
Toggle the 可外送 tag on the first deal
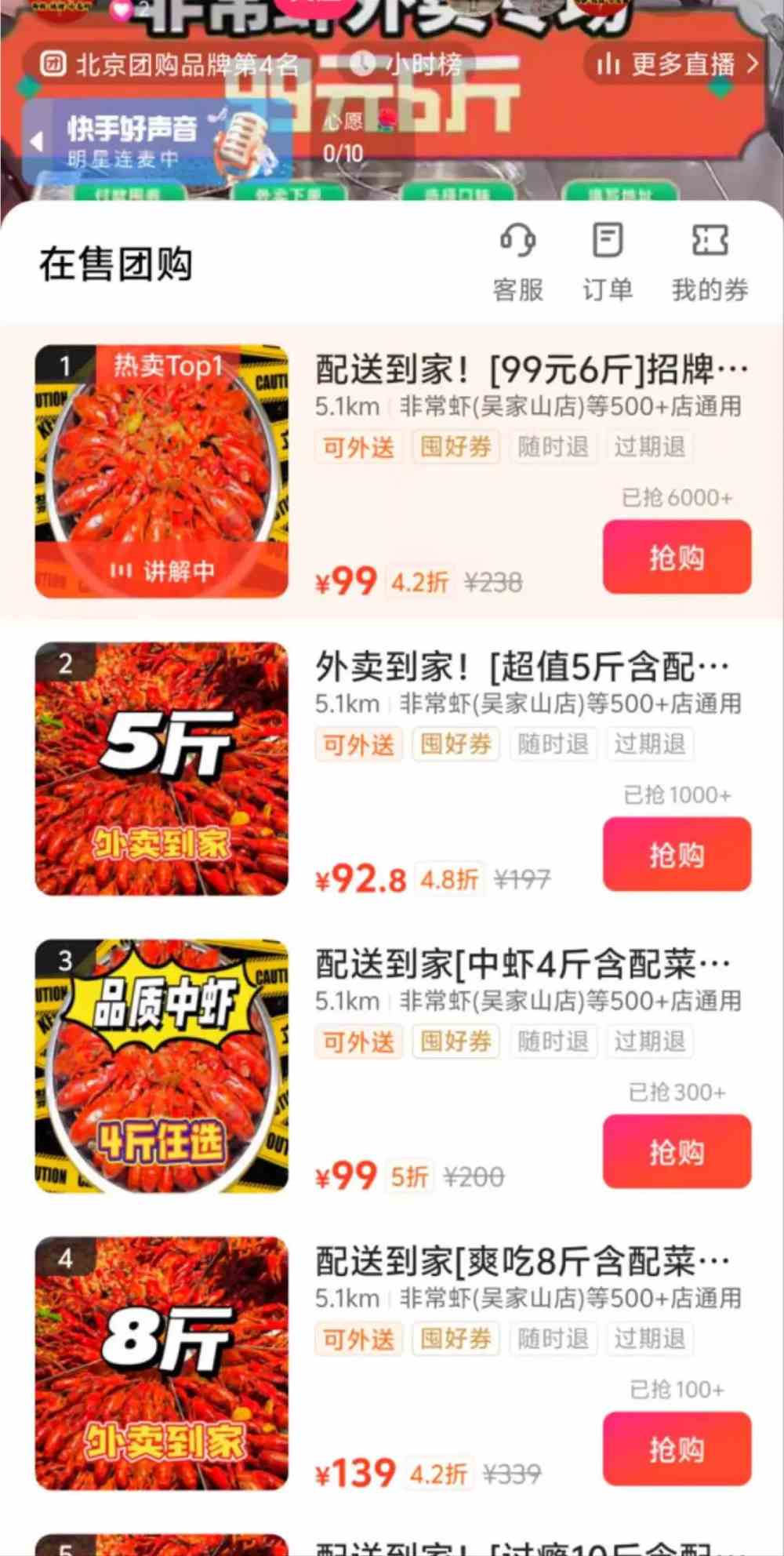(358, 446)
